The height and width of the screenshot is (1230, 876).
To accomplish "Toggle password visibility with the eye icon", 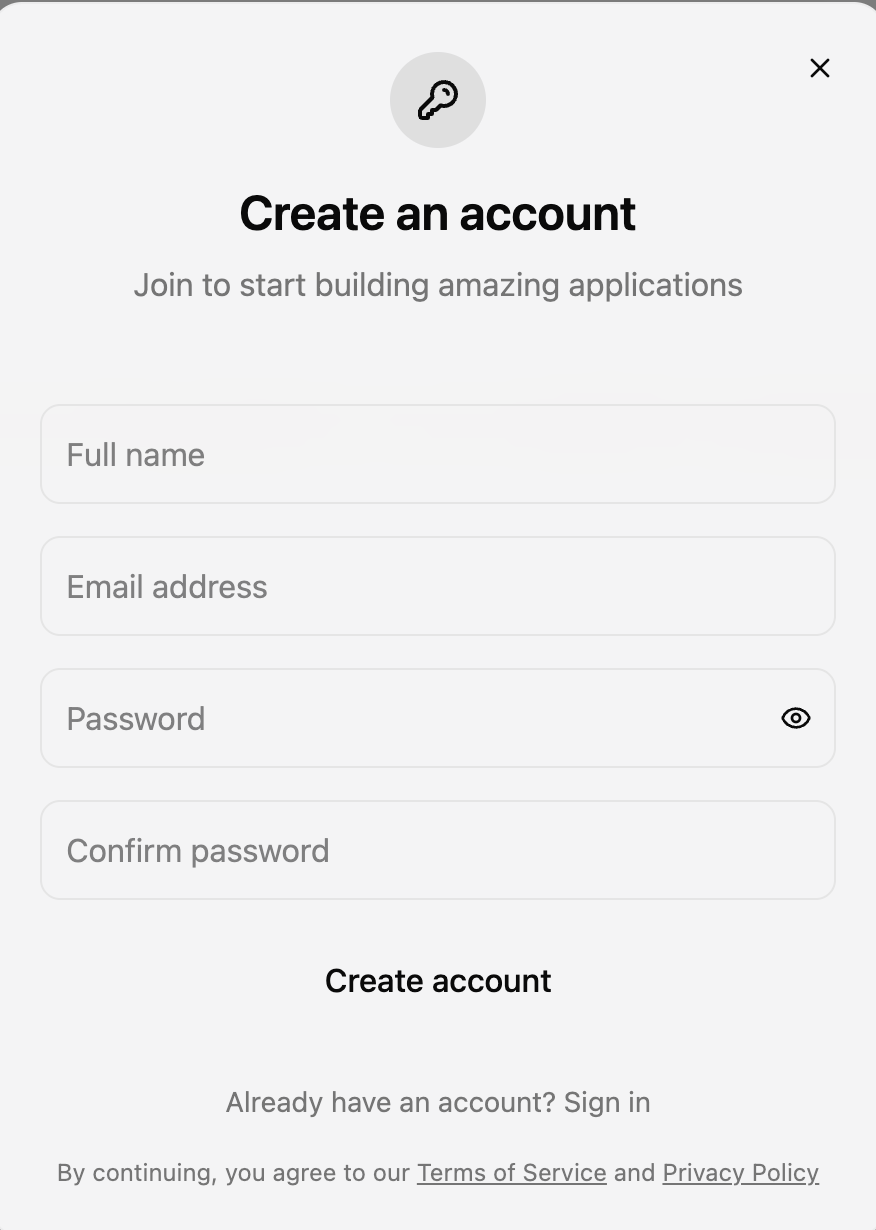I will pyautogui.click(x=795, y=718).
